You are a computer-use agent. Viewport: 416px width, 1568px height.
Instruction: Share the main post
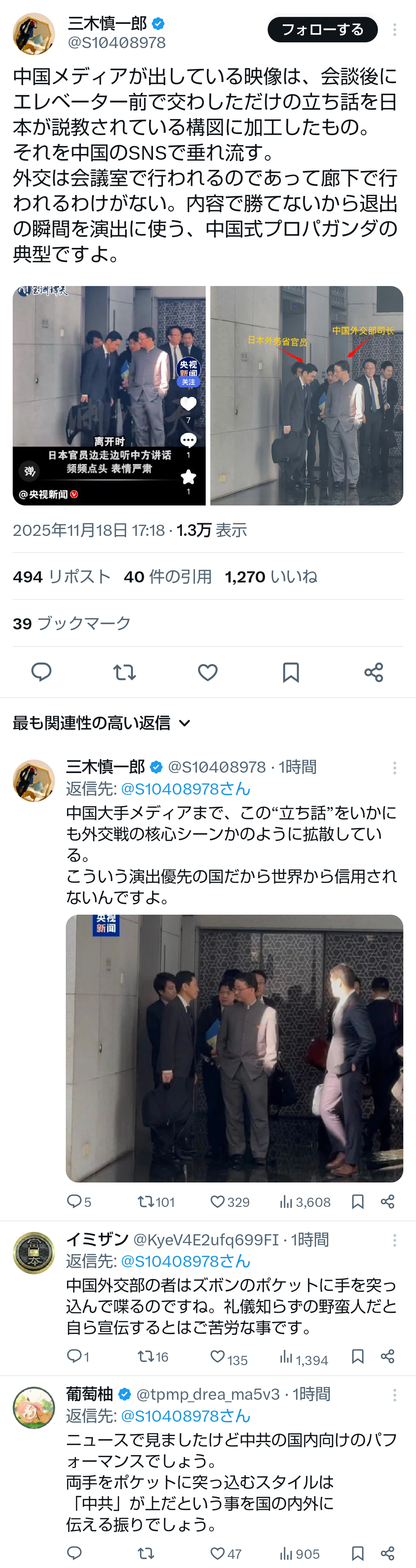(373, 672)
